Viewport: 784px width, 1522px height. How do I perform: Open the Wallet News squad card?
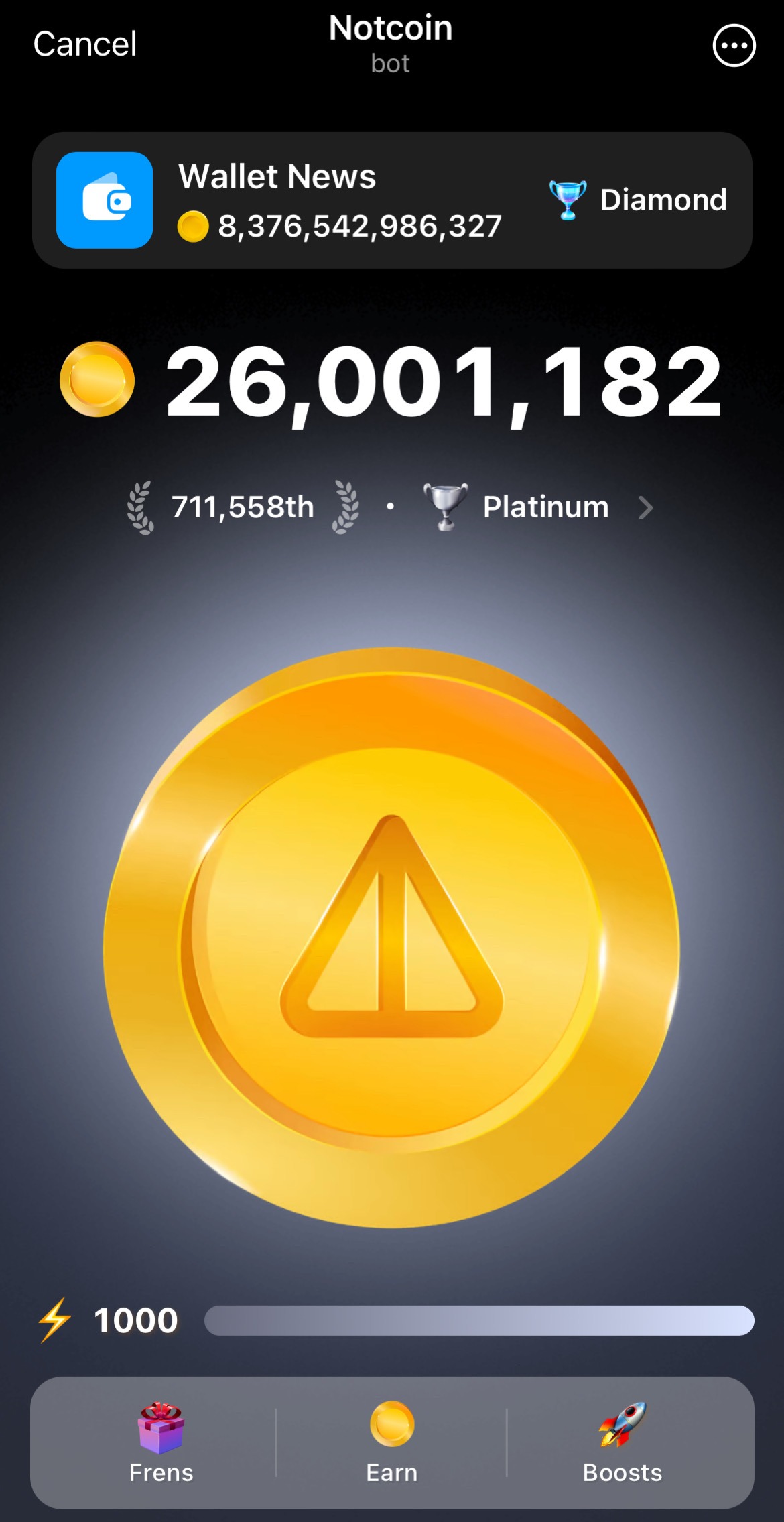coord(391,200)
